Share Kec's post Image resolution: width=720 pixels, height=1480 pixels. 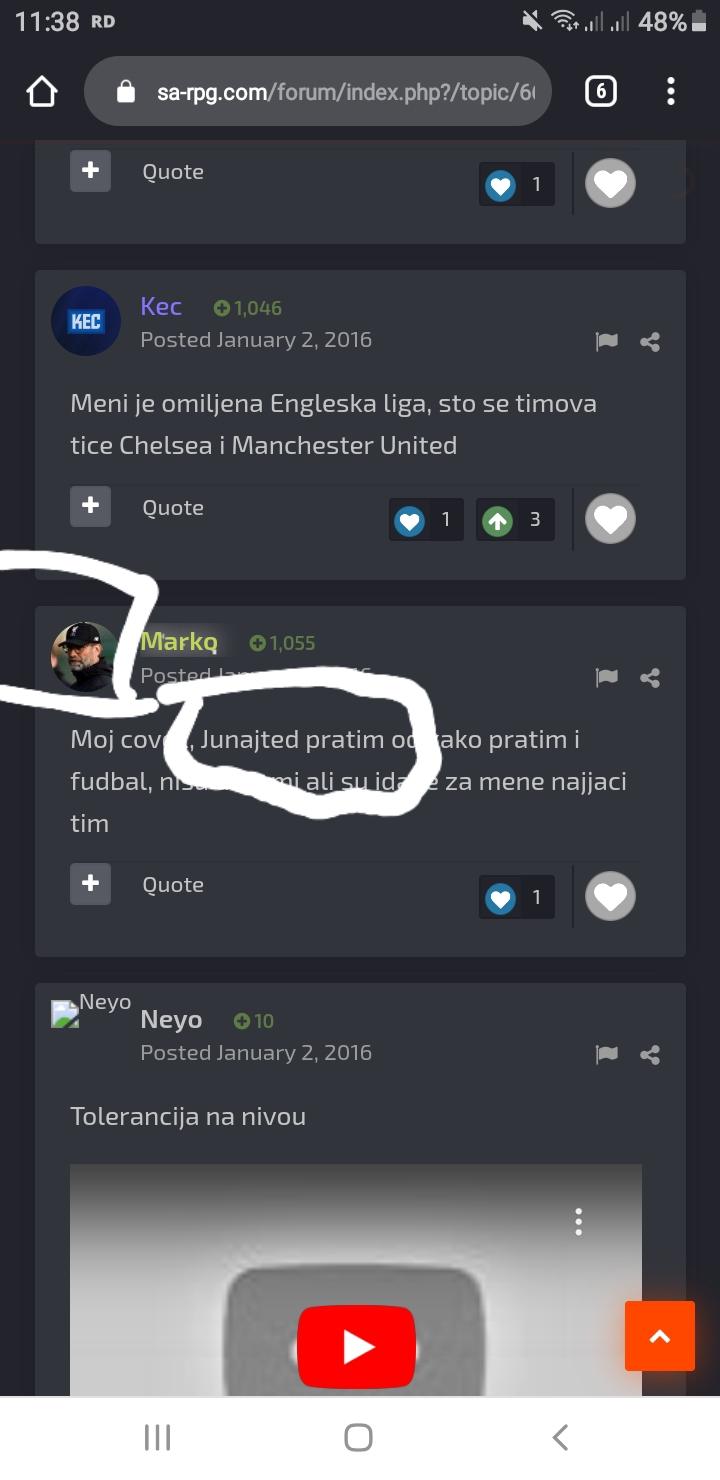click(650, 342)
